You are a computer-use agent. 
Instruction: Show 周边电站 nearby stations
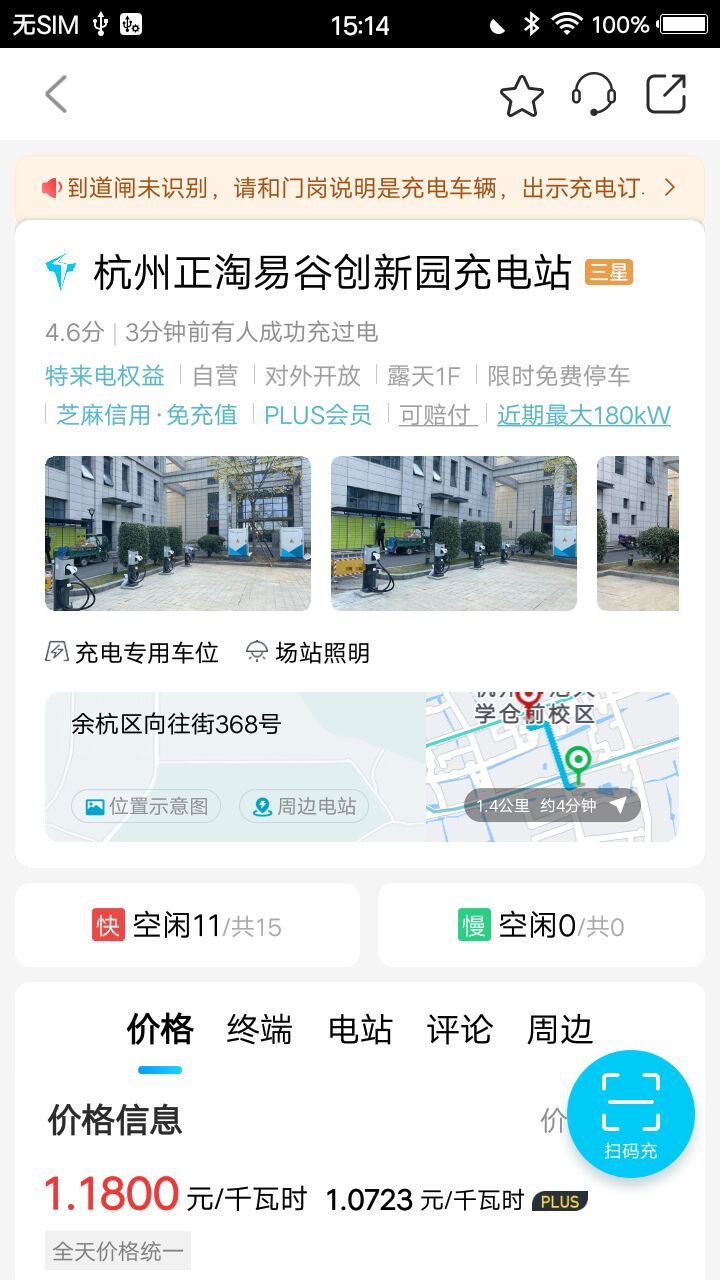(x=304, y=806)
